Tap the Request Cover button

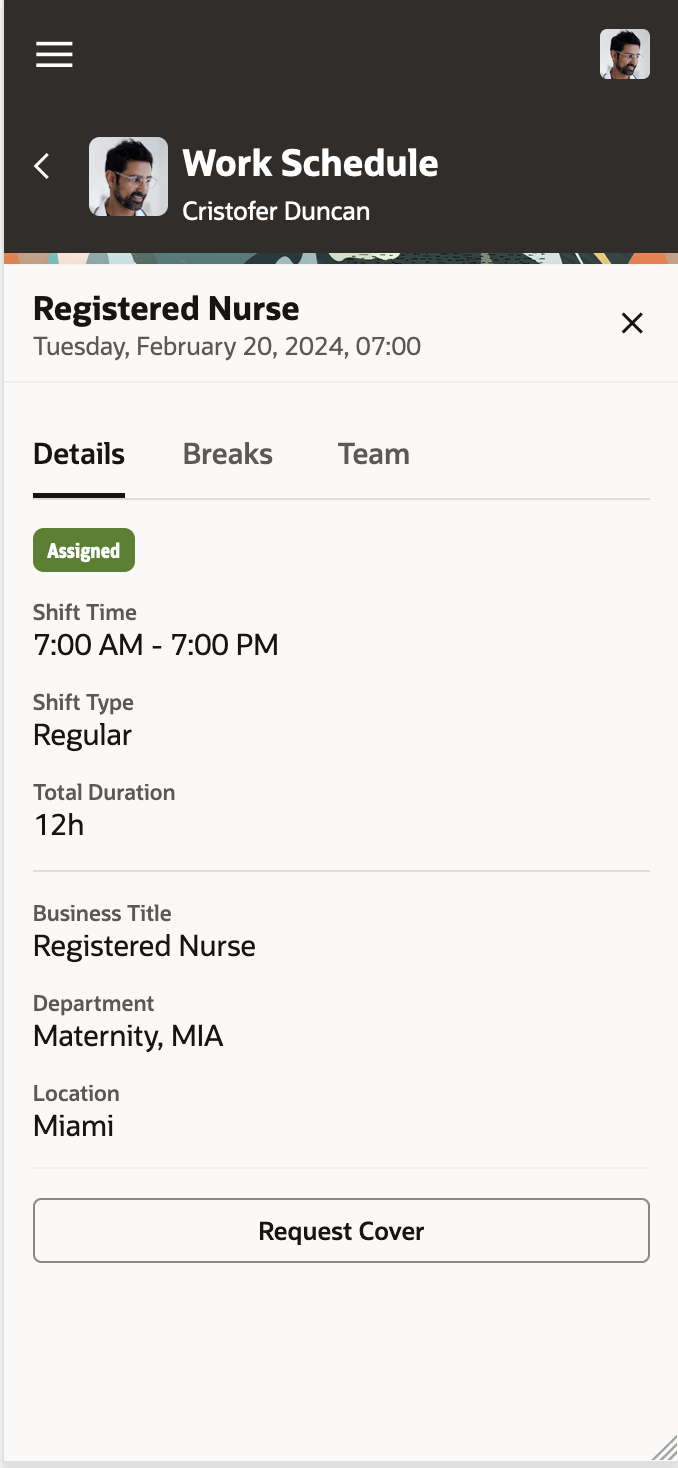(341, 1231)
